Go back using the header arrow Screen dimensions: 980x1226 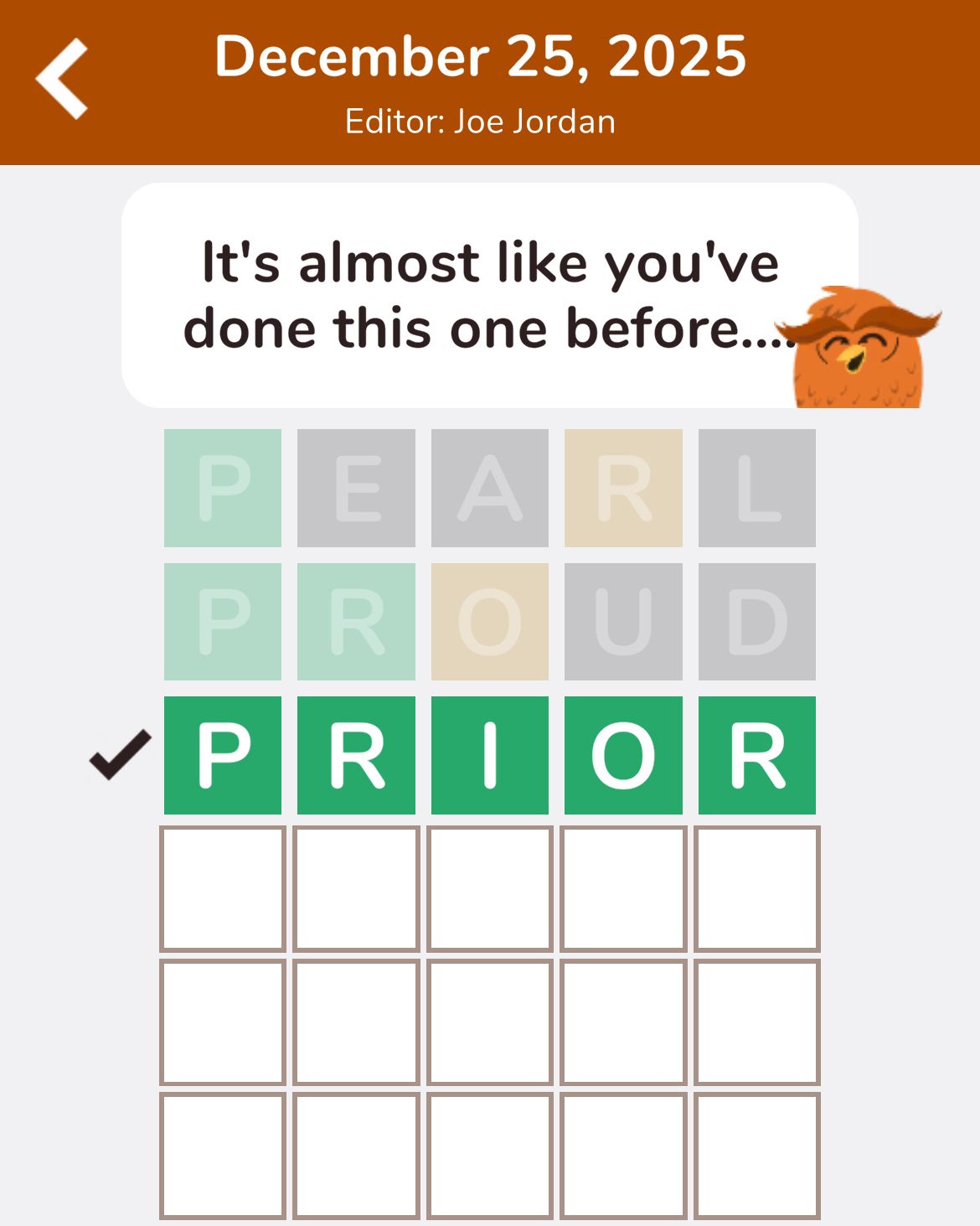tap(62, 79)
